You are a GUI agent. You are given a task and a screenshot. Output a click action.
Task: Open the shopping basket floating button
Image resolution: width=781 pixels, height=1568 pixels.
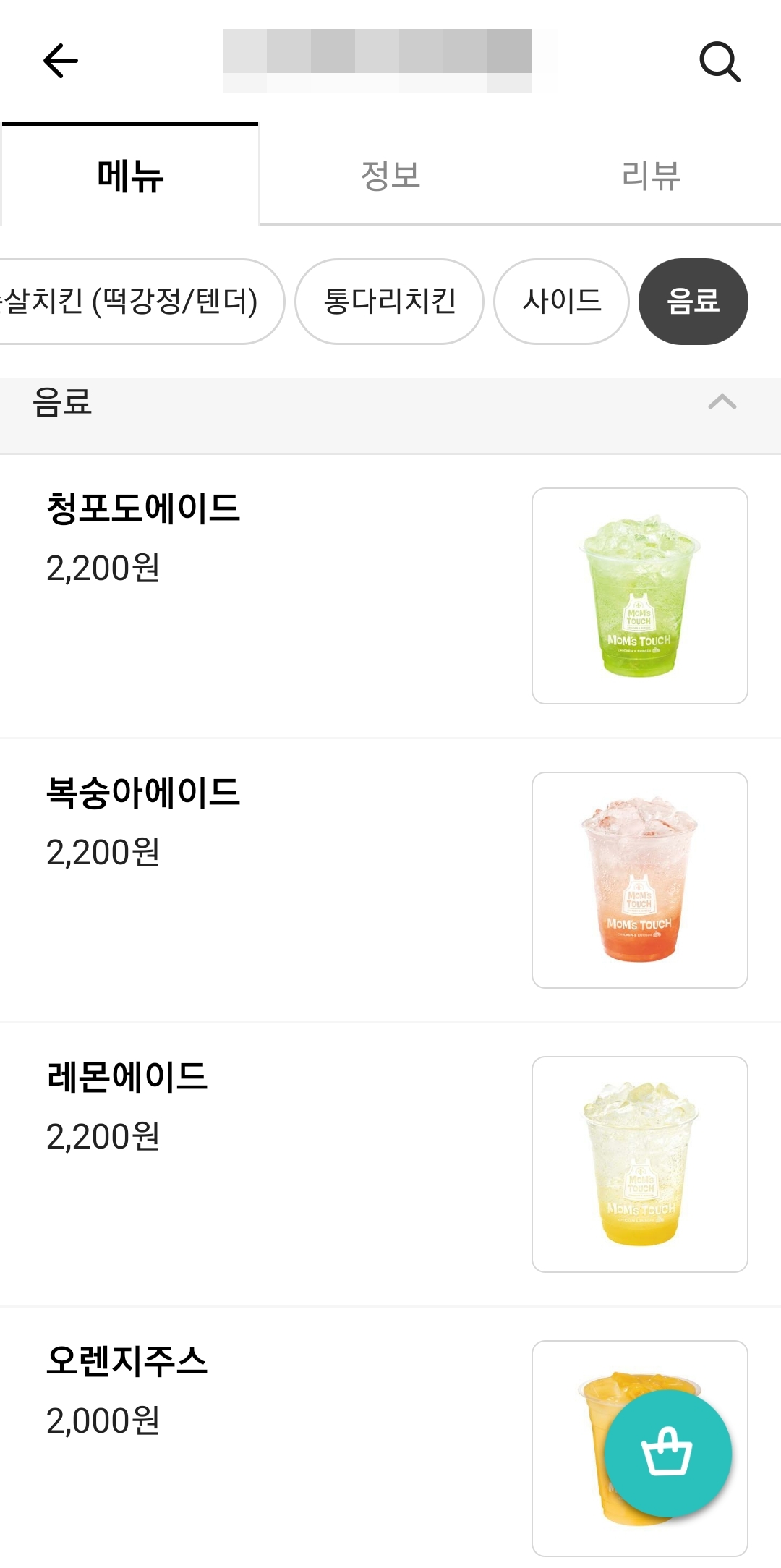[x=667, y=1453]
